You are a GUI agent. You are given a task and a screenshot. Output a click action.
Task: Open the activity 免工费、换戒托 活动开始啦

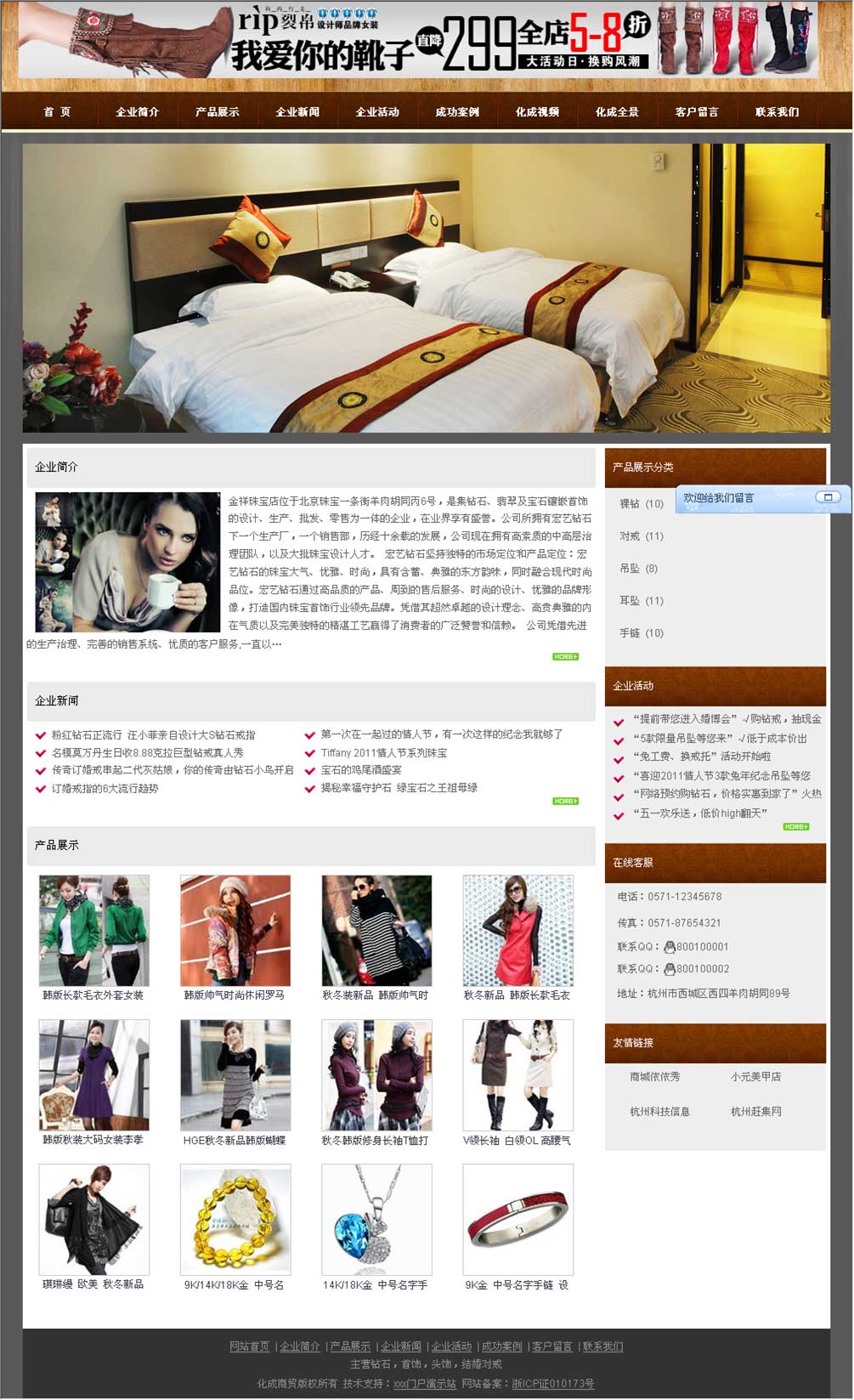click(x=702, y=757)
